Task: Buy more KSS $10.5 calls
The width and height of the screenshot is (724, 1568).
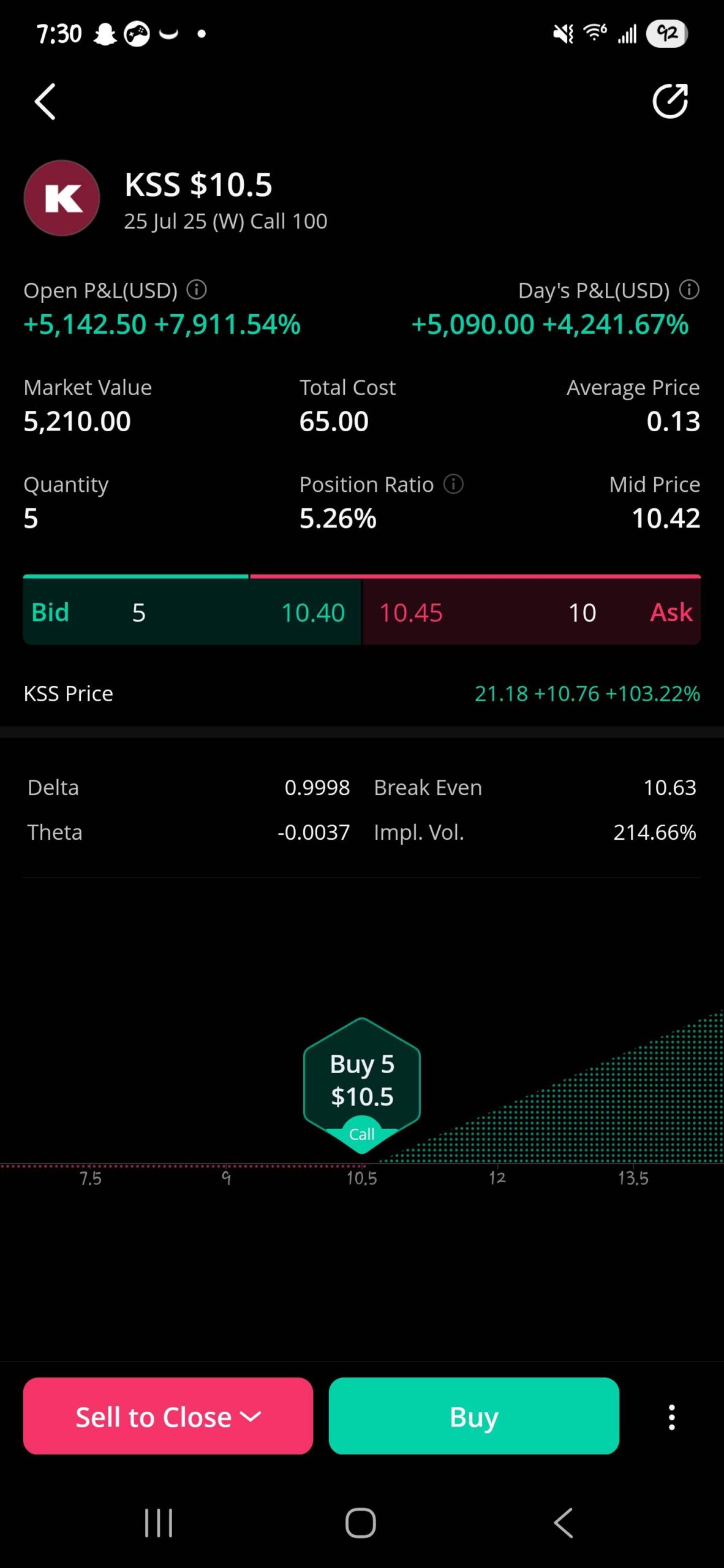Action: (x=473, y=1416)
